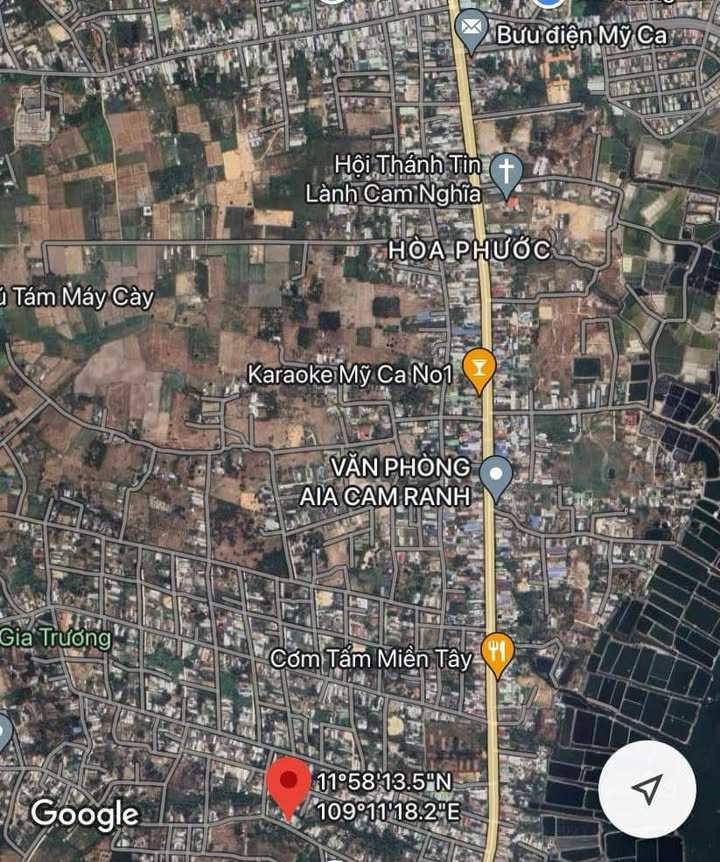Screen dimensions: 720x862
Task: Open the Karaoke Mỹ Ca No1 marker
Action: pyautogui.click(x=479, y=370)
